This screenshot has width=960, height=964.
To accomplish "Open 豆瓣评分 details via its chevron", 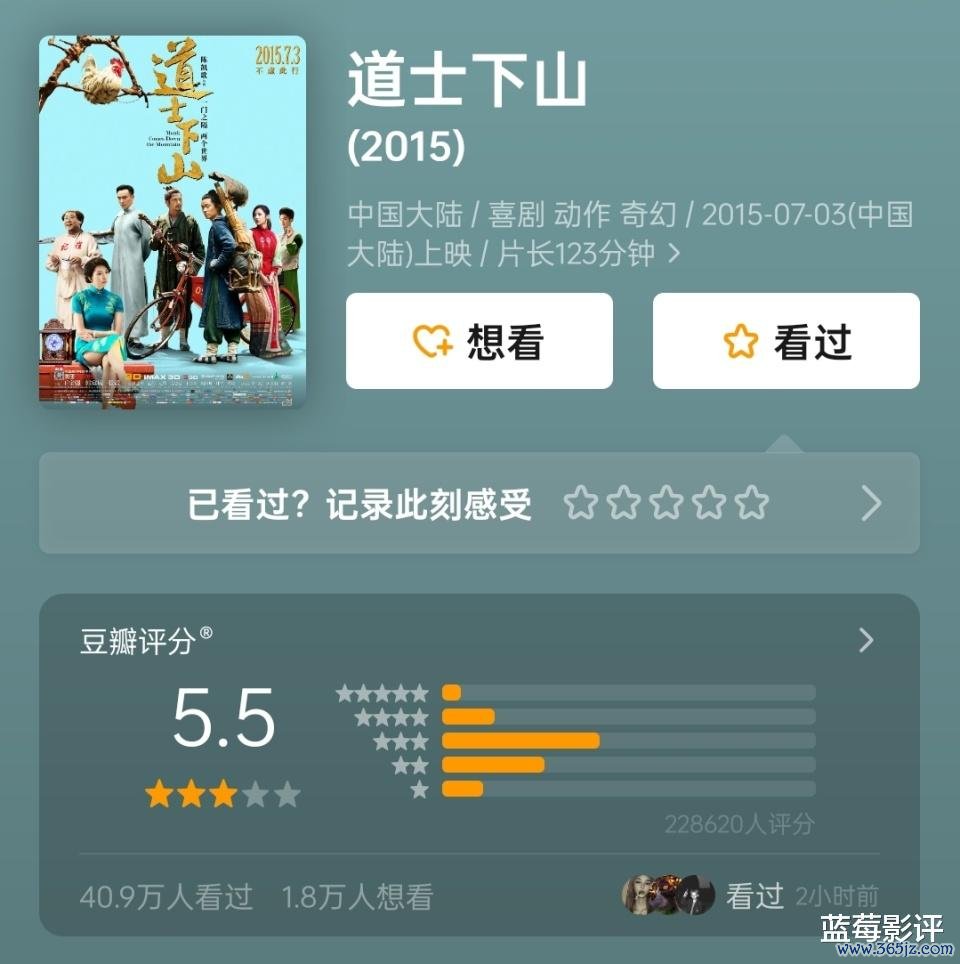I will tap(866, 640).
